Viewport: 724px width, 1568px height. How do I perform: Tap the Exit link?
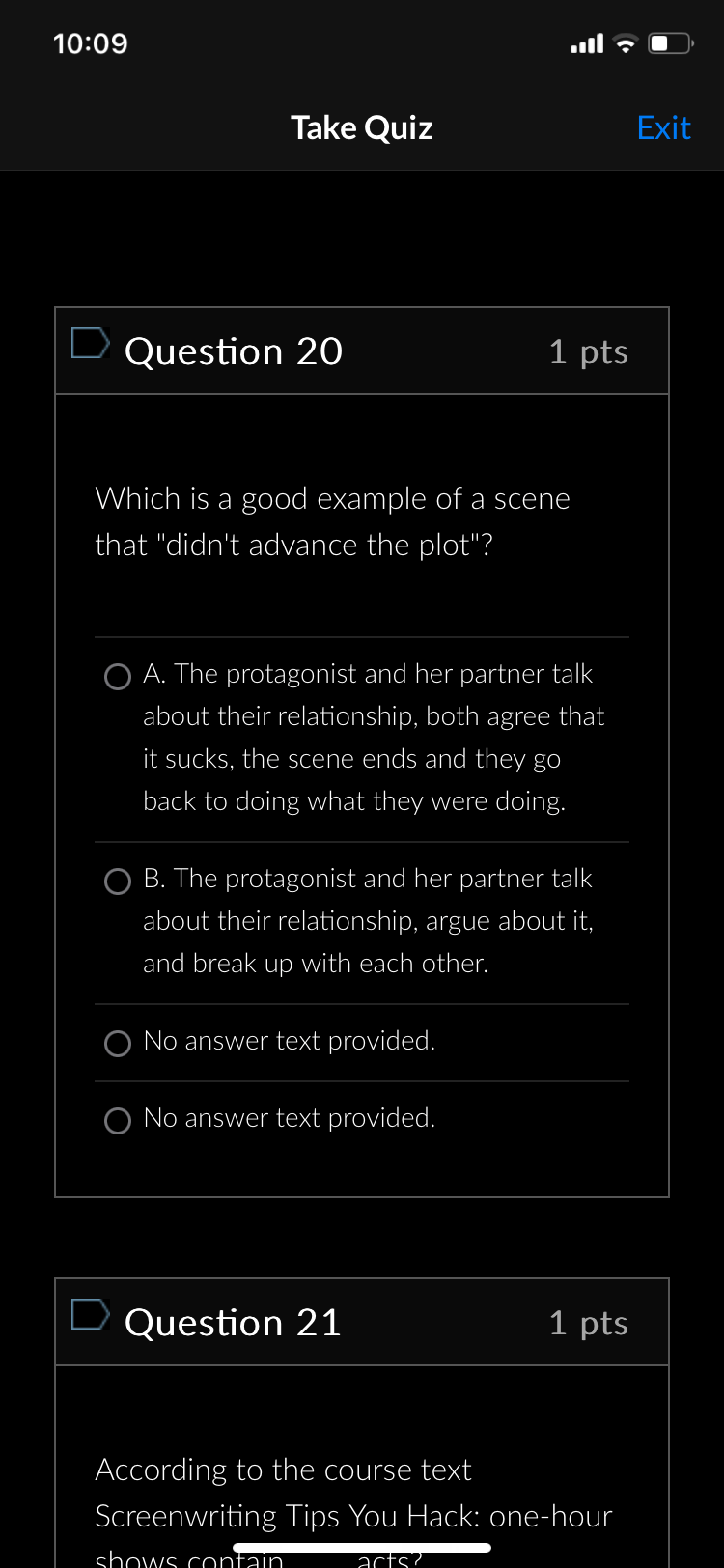pos(663,126)
